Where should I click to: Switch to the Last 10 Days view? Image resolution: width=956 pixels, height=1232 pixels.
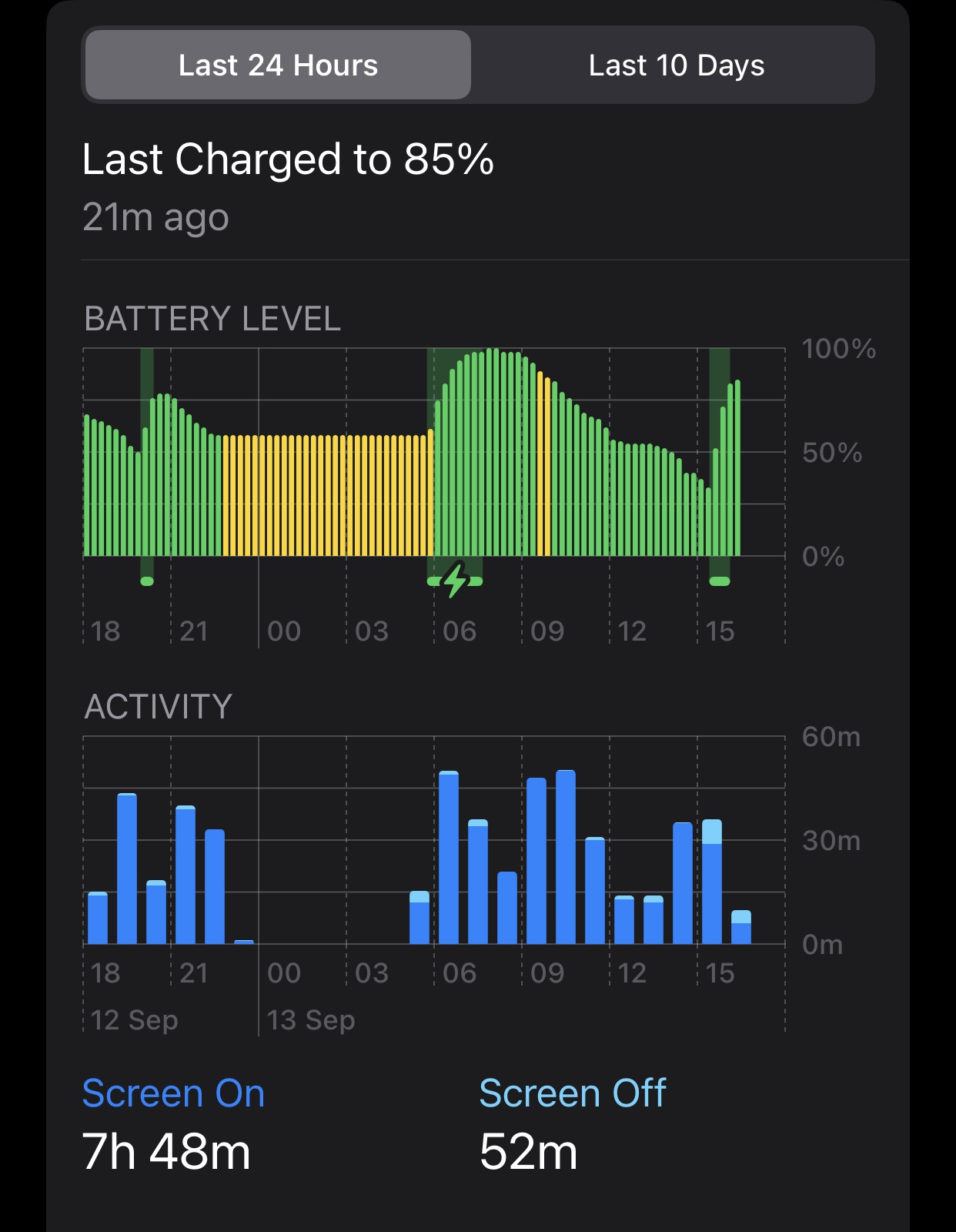point(676,65)
